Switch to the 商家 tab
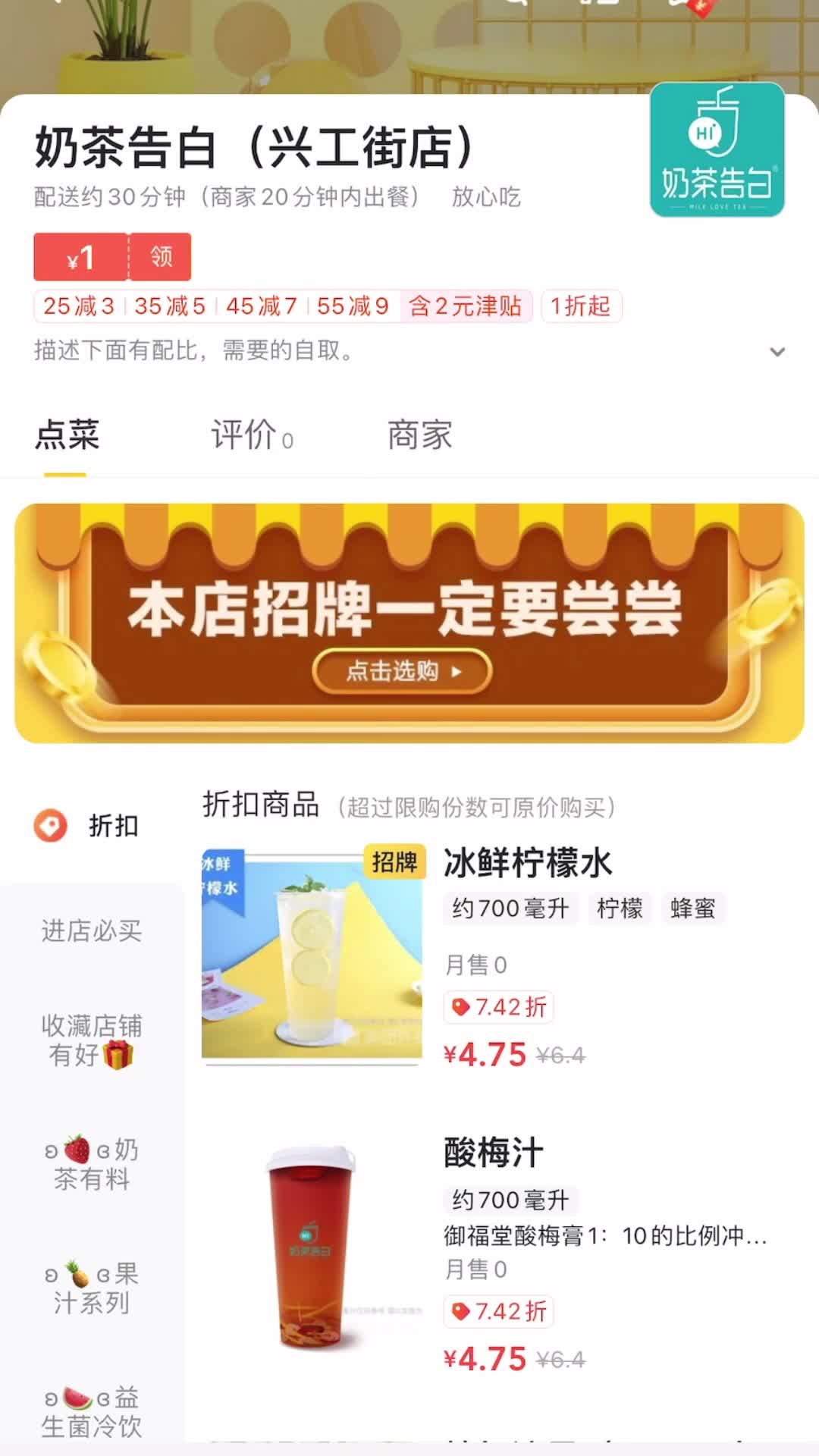Image resolution: width=819 pixels, height=1456 pixels. click(x=419, y=435)
